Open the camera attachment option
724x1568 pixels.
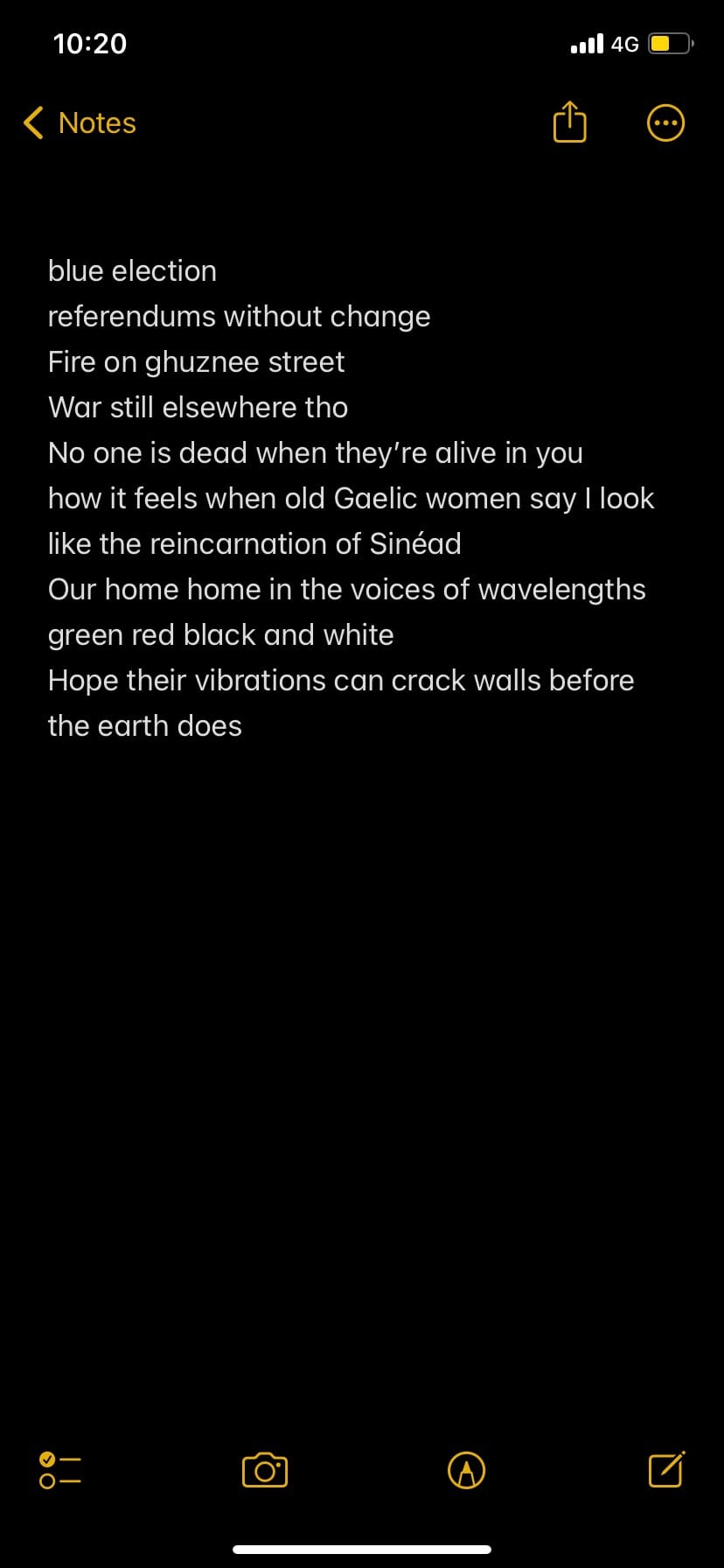point(264,1470)
